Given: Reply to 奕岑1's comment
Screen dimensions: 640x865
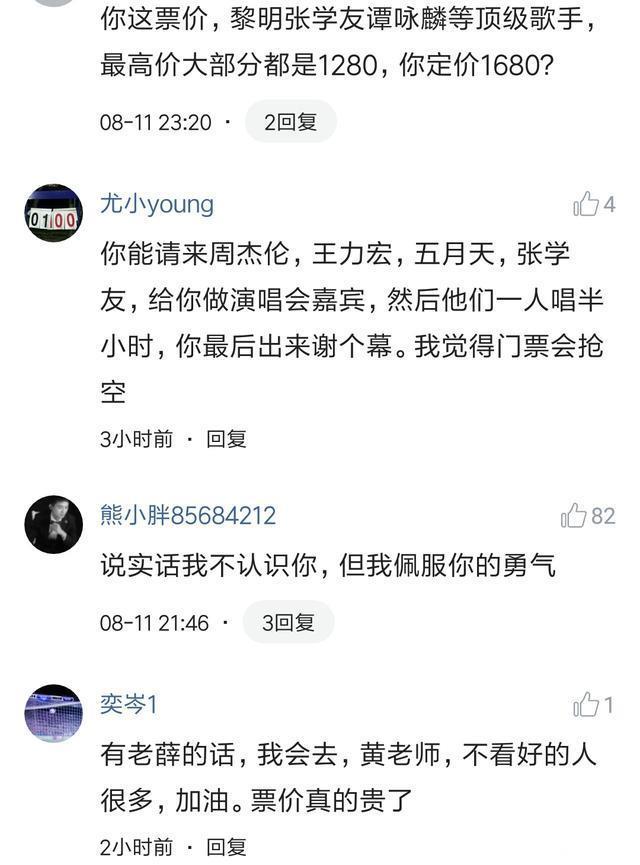Looking at the screenshot, I should (226, 847).
